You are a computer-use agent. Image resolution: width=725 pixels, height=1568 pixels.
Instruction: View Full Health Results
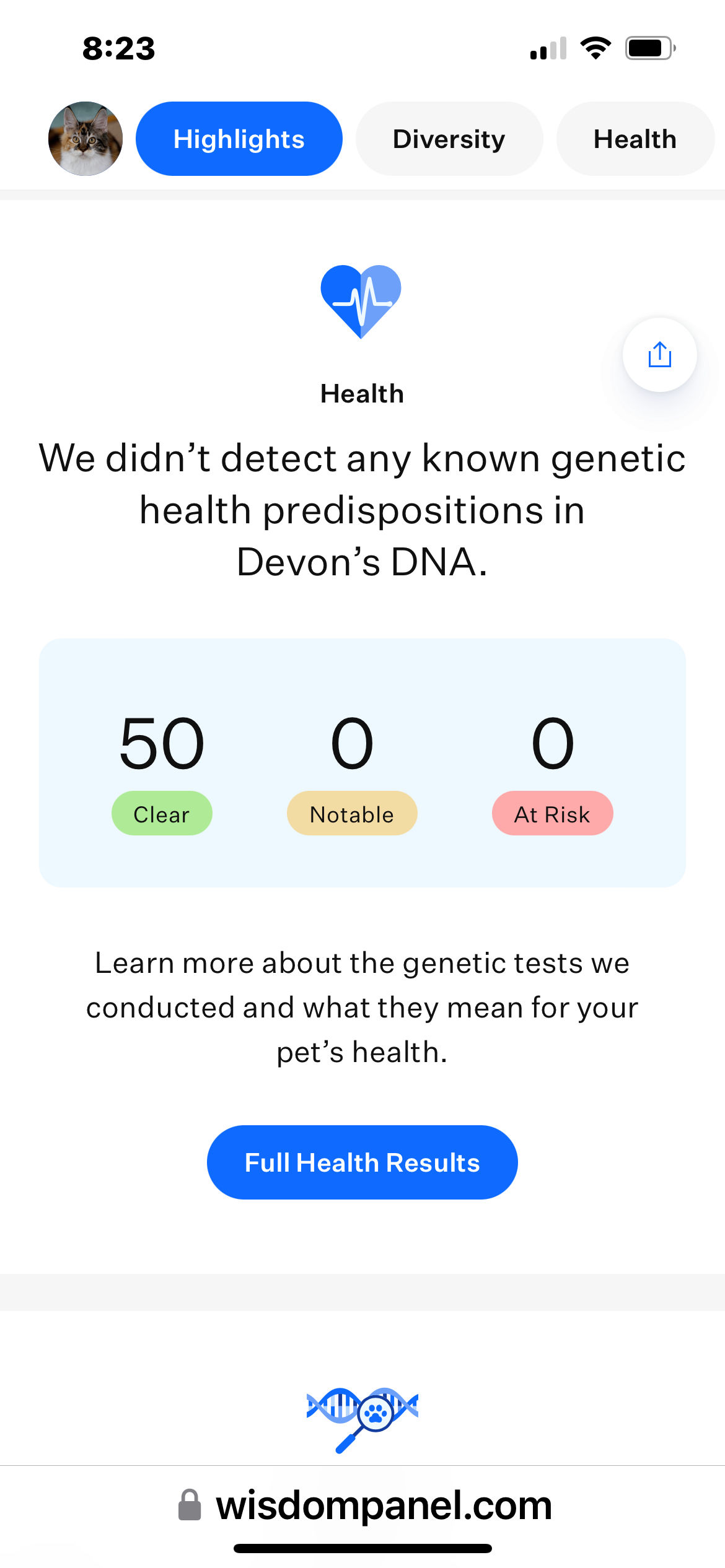point(362,1162)
